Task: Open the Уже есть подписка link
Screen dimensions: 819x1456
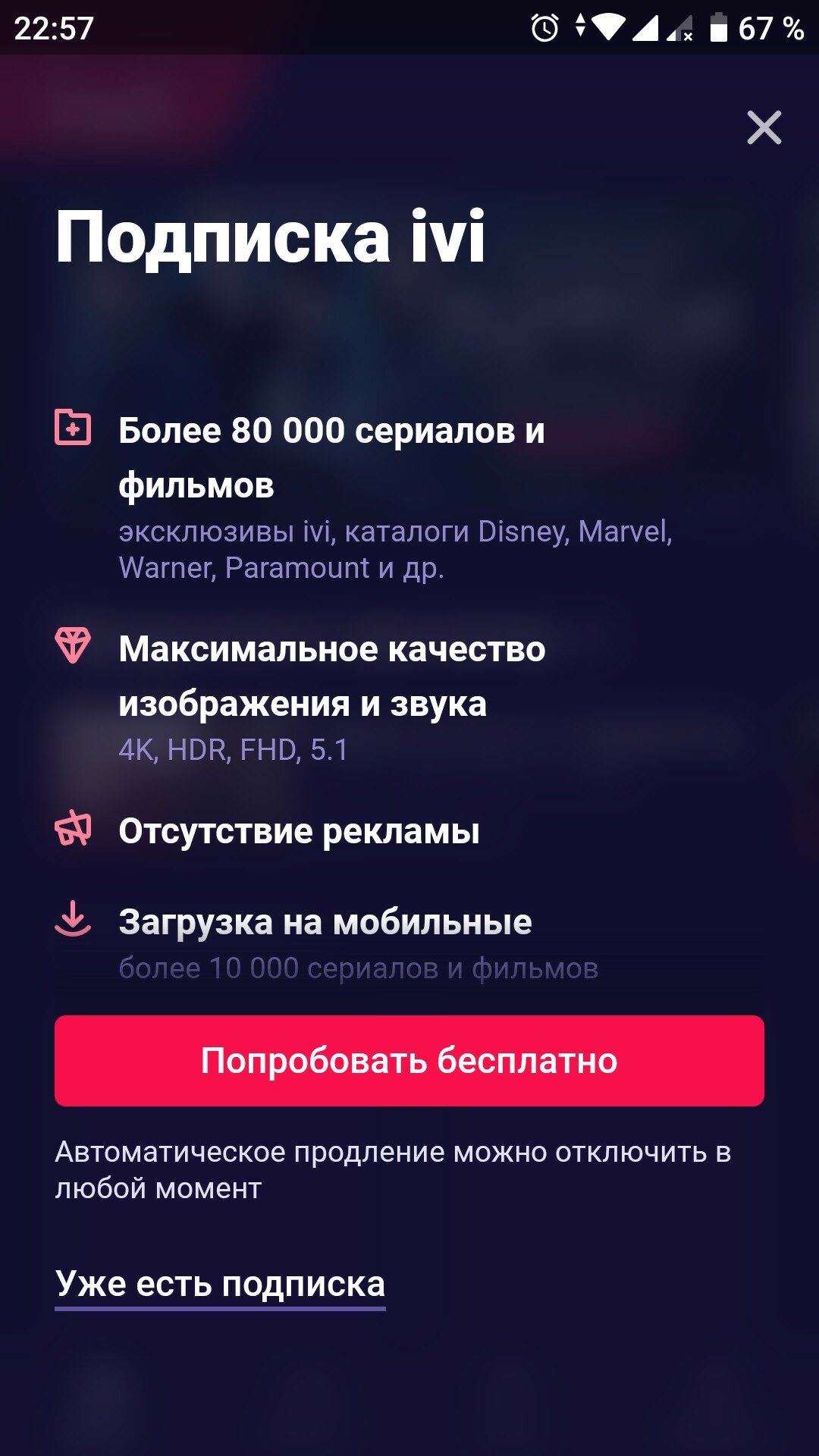Action: 220,1285
